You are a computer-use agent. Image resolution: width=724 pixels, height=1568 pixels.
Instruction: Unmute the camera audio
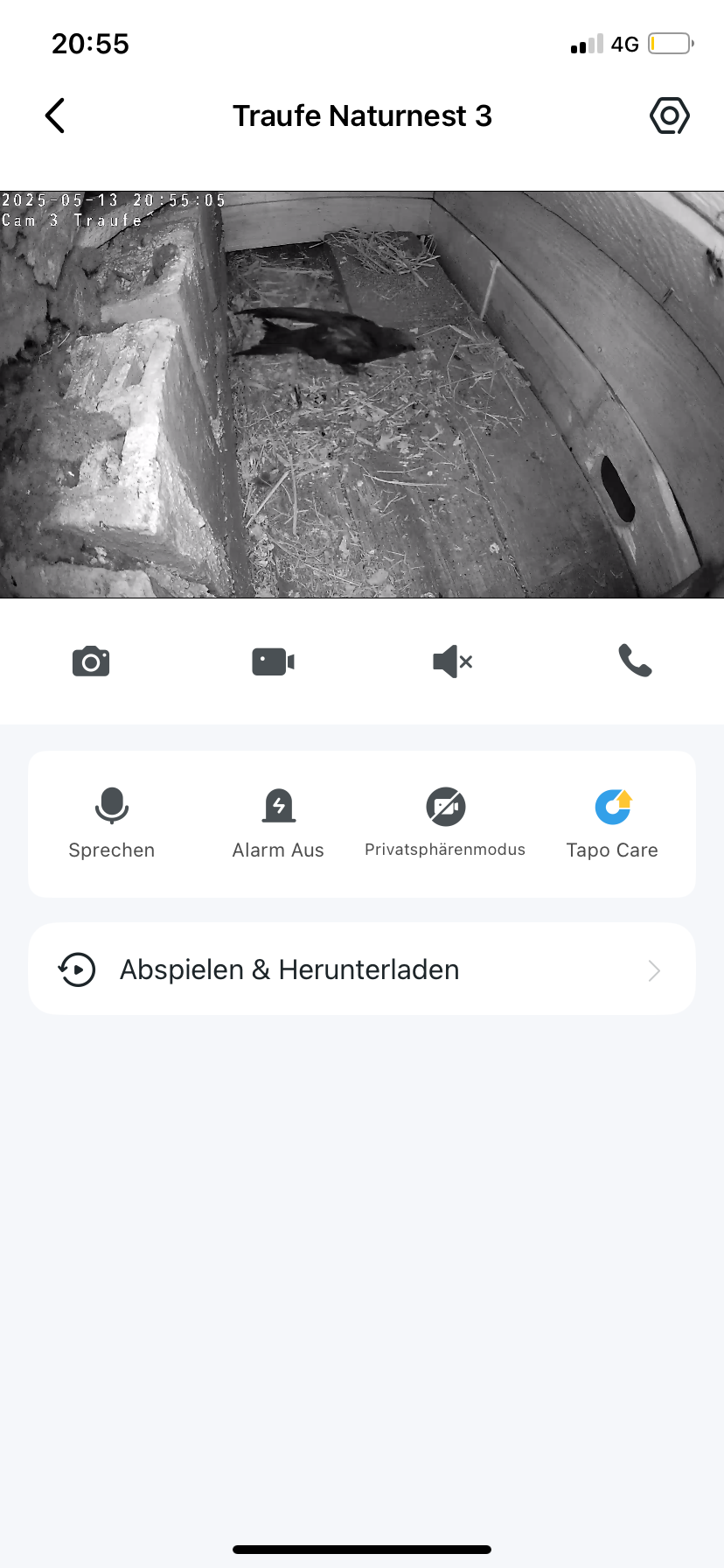pyautogui.click(x=453, y=661)
